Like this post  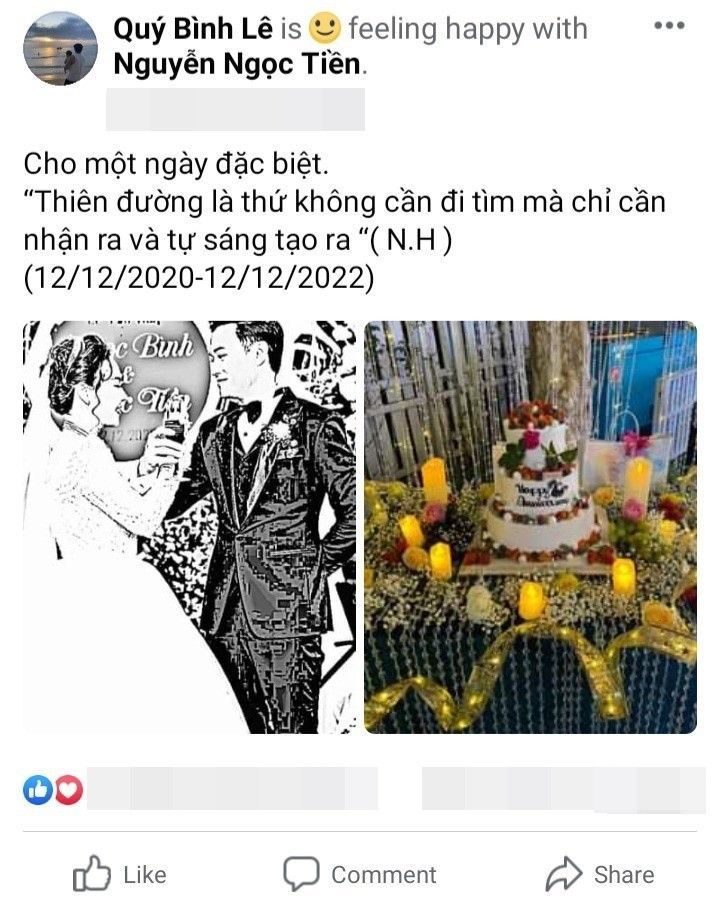coord(120,875)
